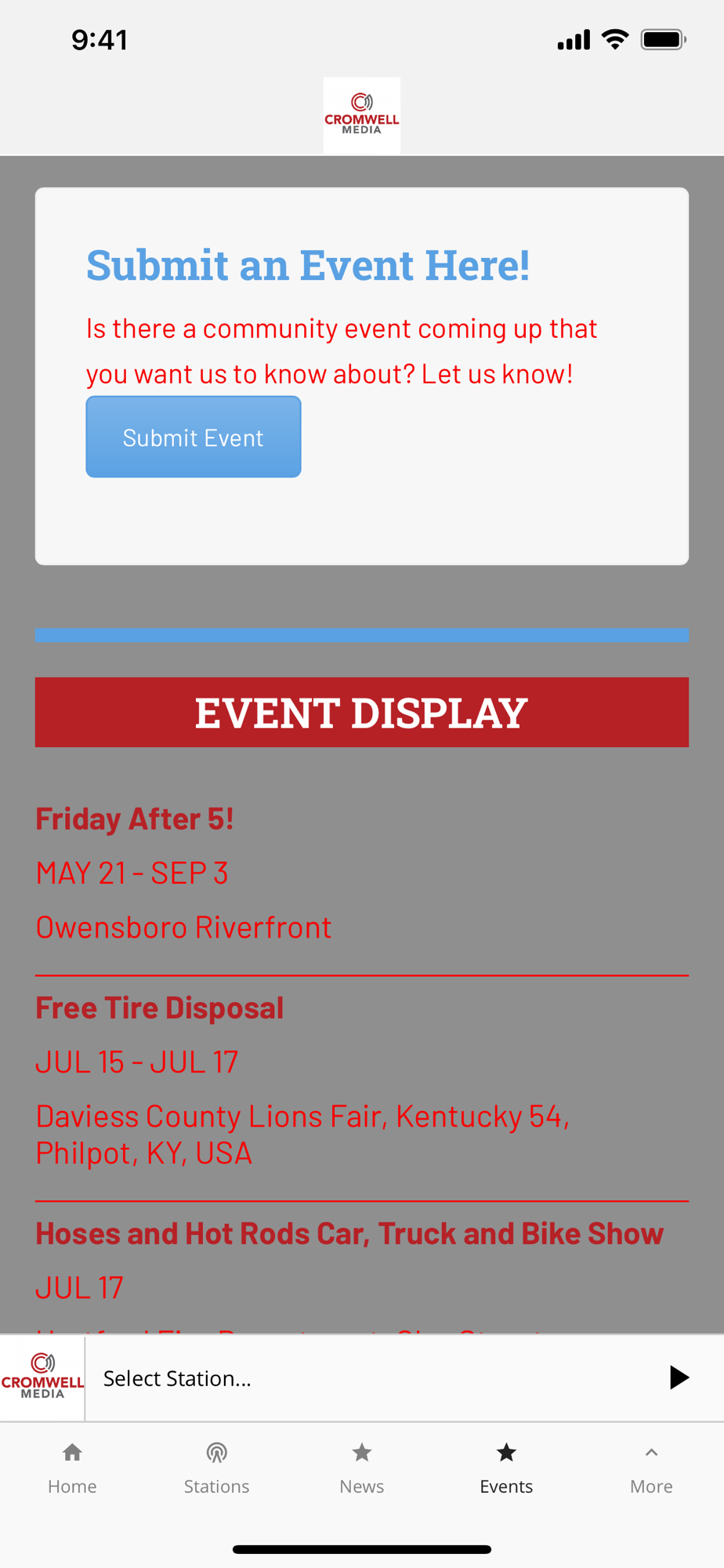
Task: Select the Events tab
Action: [x=506, y=1468]
